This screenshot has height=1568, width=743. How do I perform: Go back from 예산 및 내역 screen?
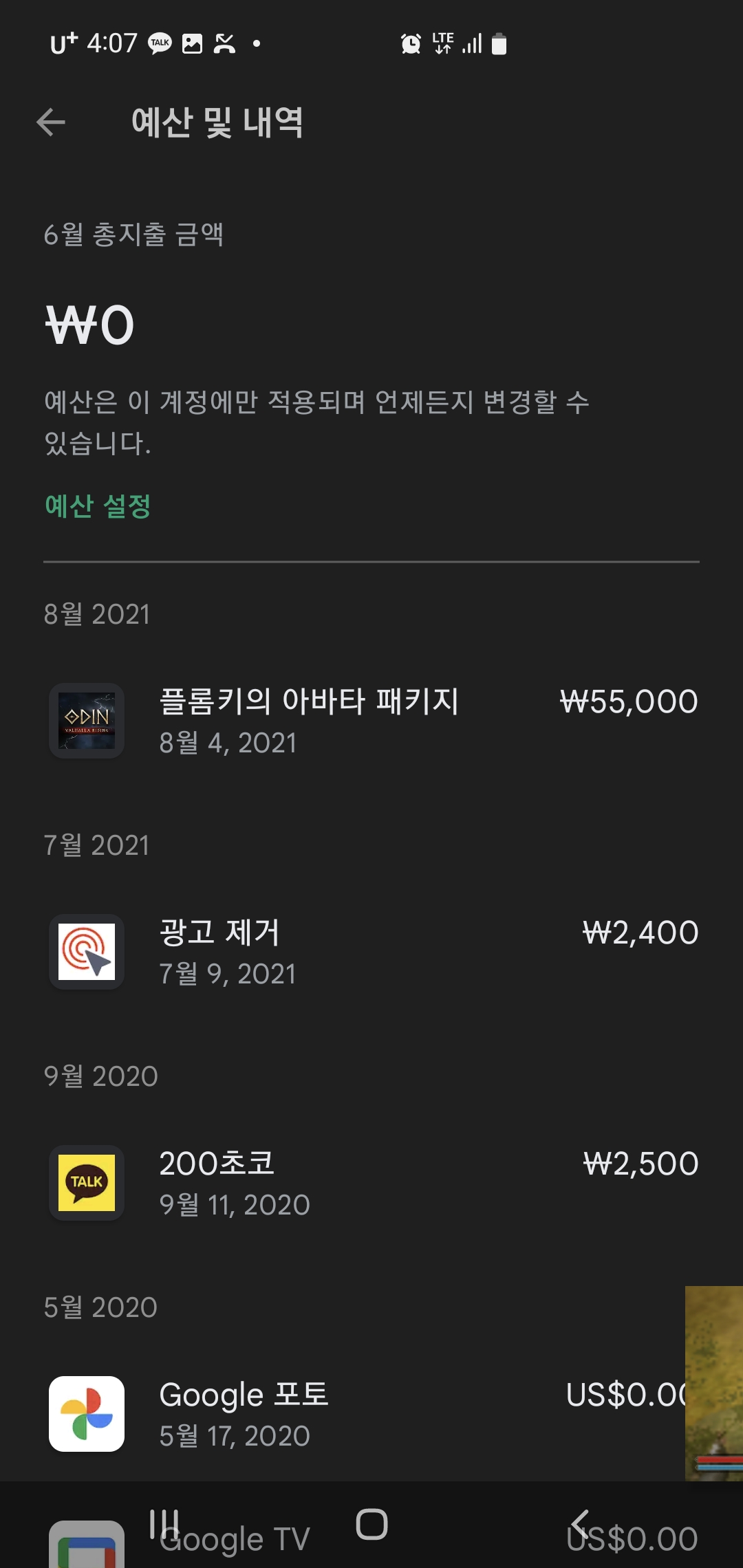[51, 123]
